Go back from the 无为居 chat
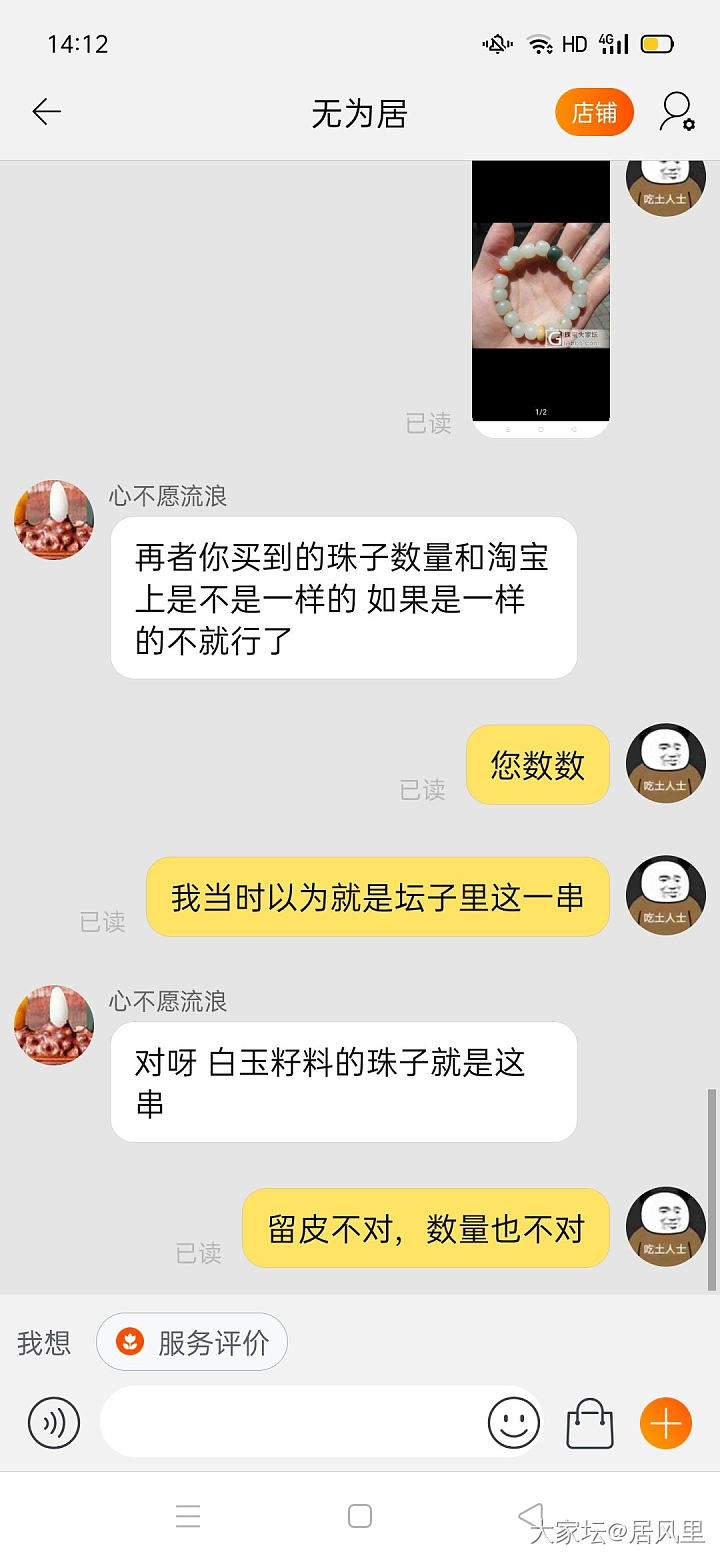This screenshot has width=720, height=1560. 47,112
